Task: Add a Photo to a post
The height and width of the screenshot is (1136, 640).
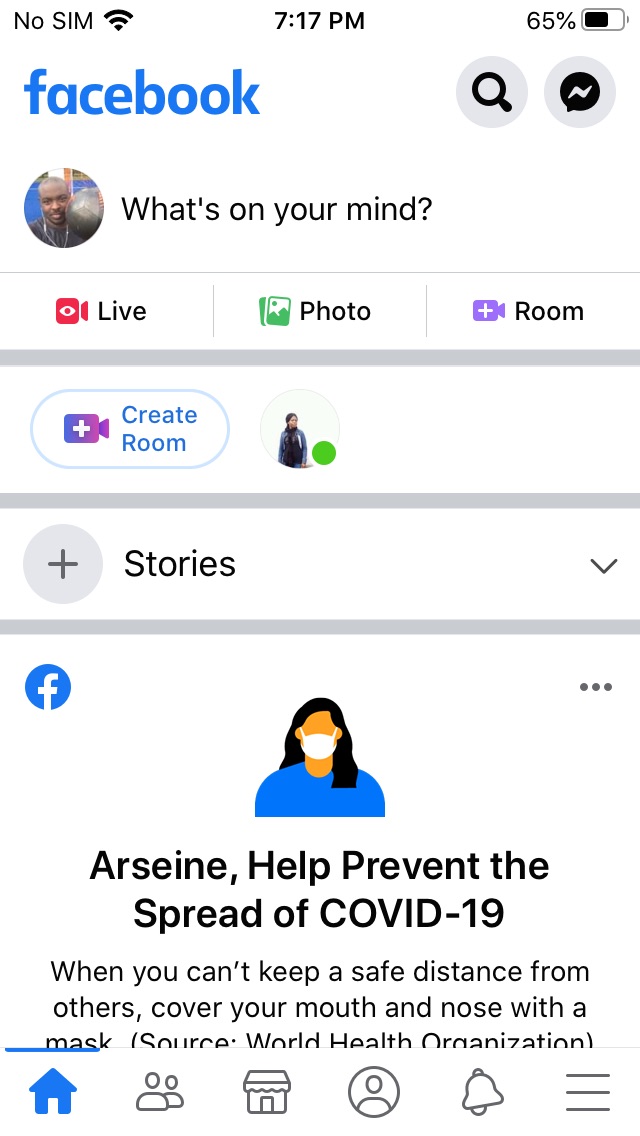Action: (x=316, y=311)
